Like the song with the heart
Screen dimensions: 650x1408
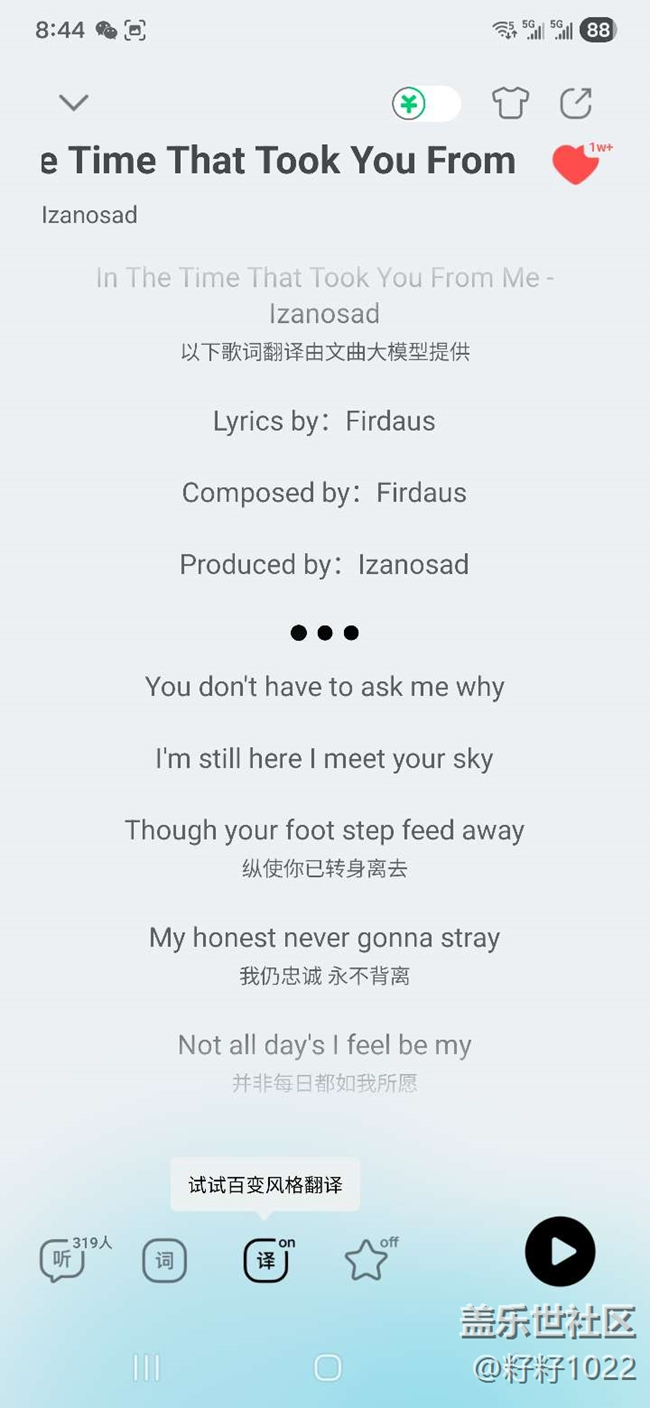click(x=576, y=165)
